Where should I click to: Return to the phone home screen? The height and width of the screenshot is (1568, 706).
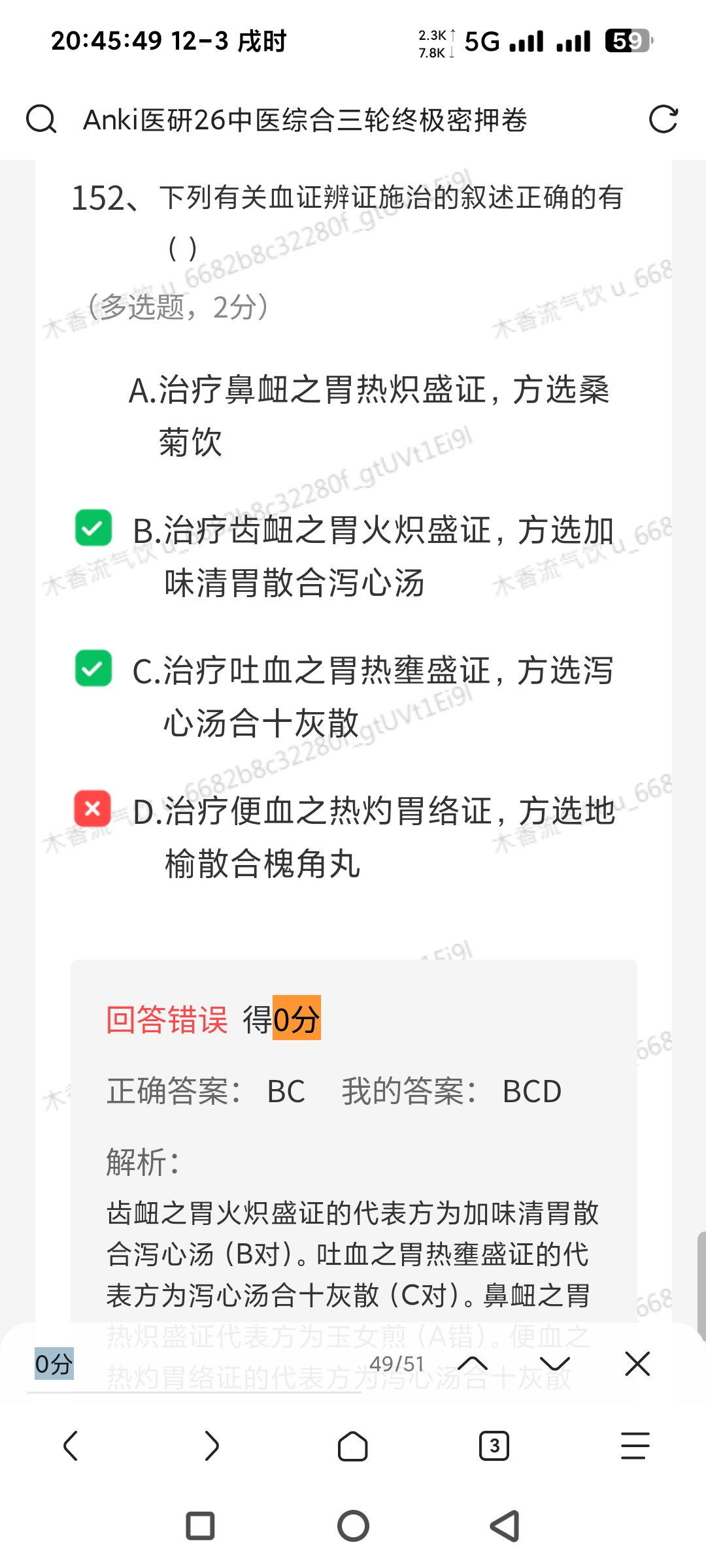(353, 1526)
